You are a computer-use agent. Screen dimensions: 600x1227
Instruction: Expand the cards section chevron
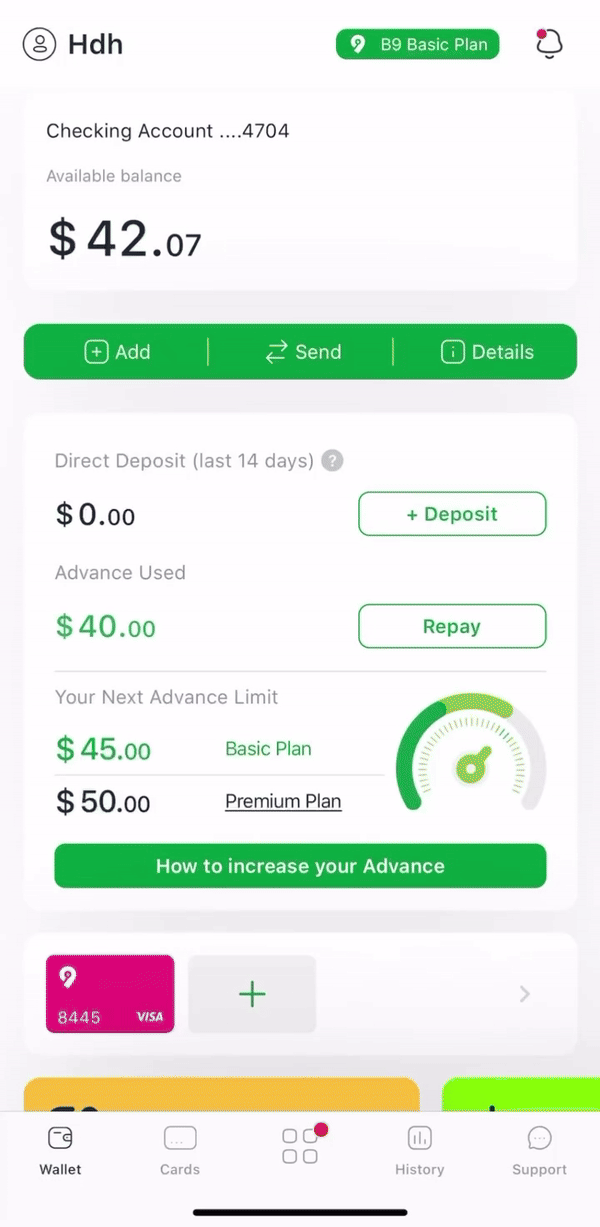525,993
